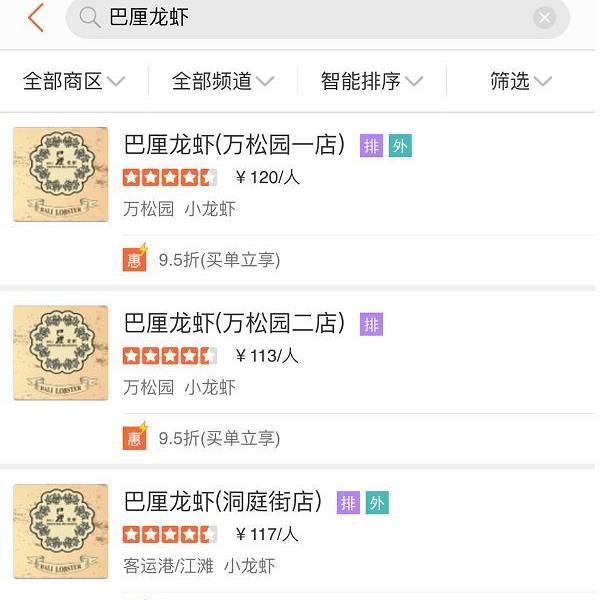Open the 智能排序 sort options
600x600 pixels.
click(372, 81)
